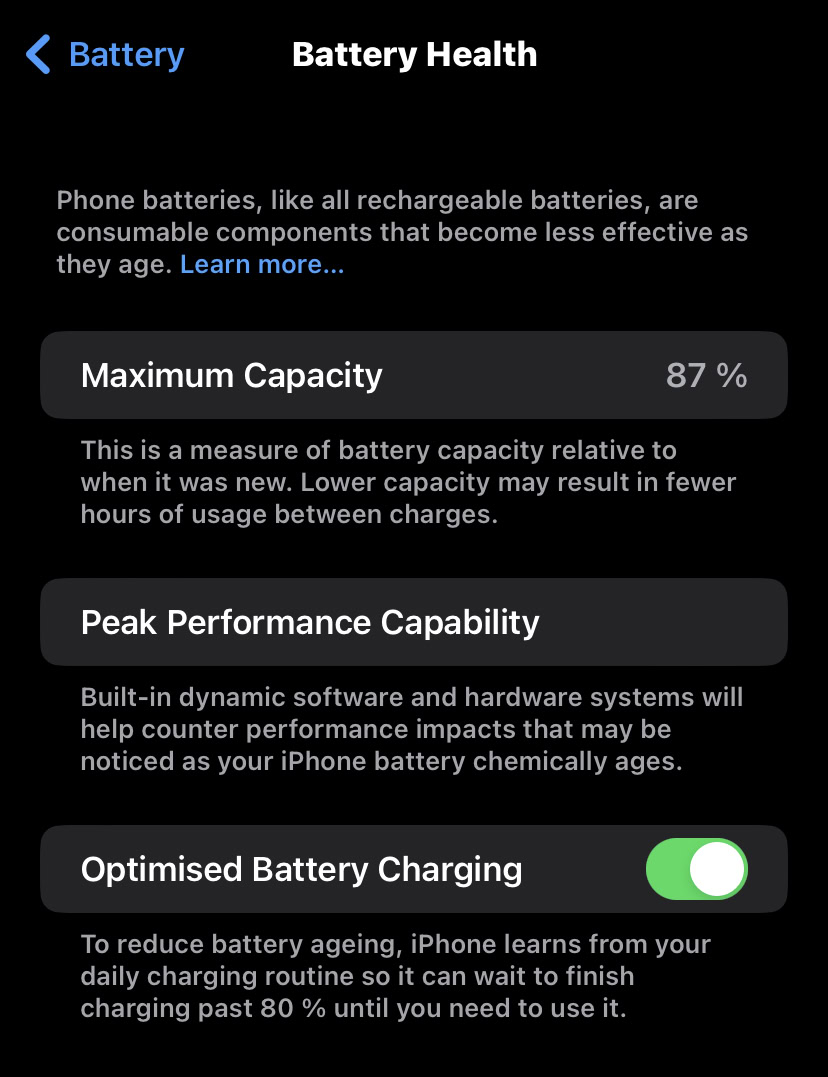Go back to Battery settings
This screenshot has height=1077, width=828.
point(106,54)
